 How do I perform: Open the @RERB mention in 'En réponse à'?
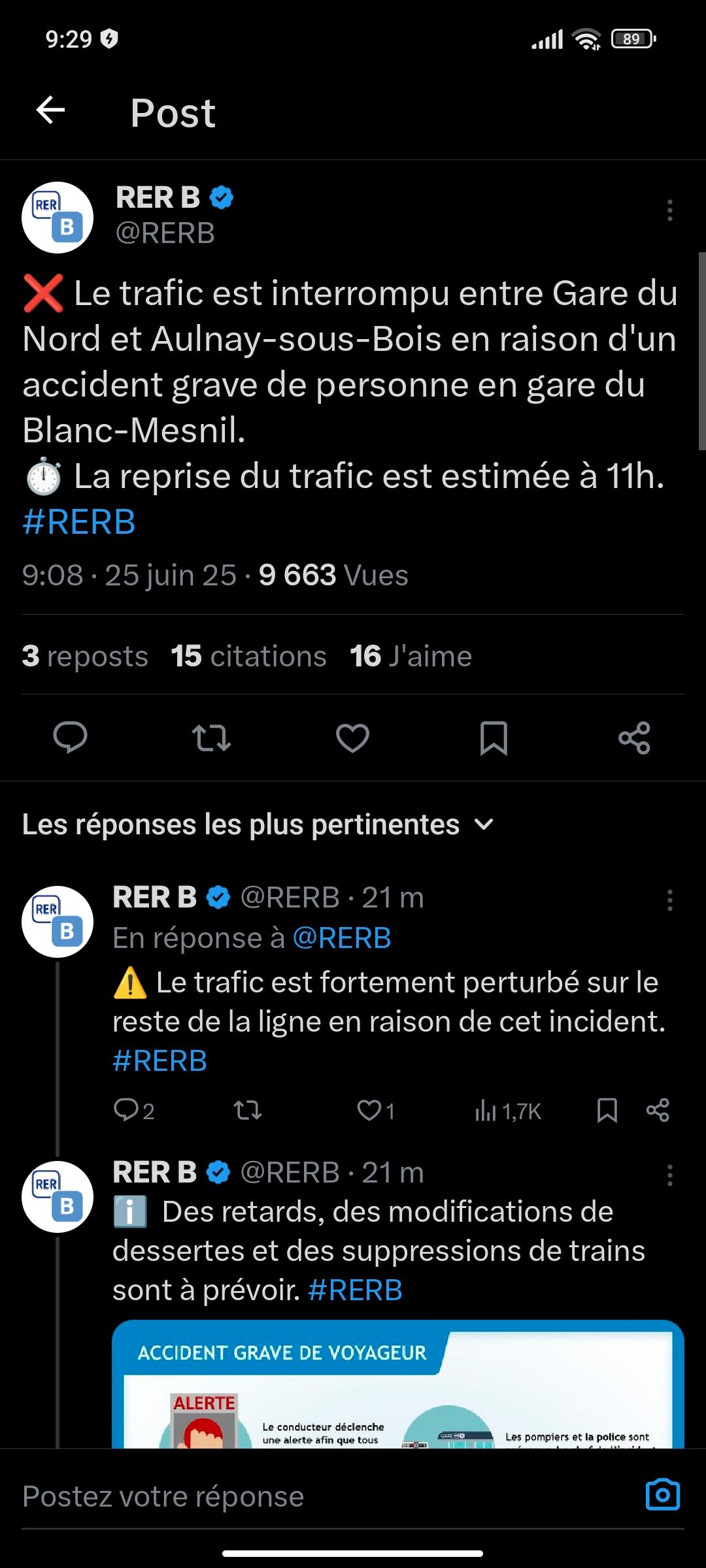coord(341,938)
